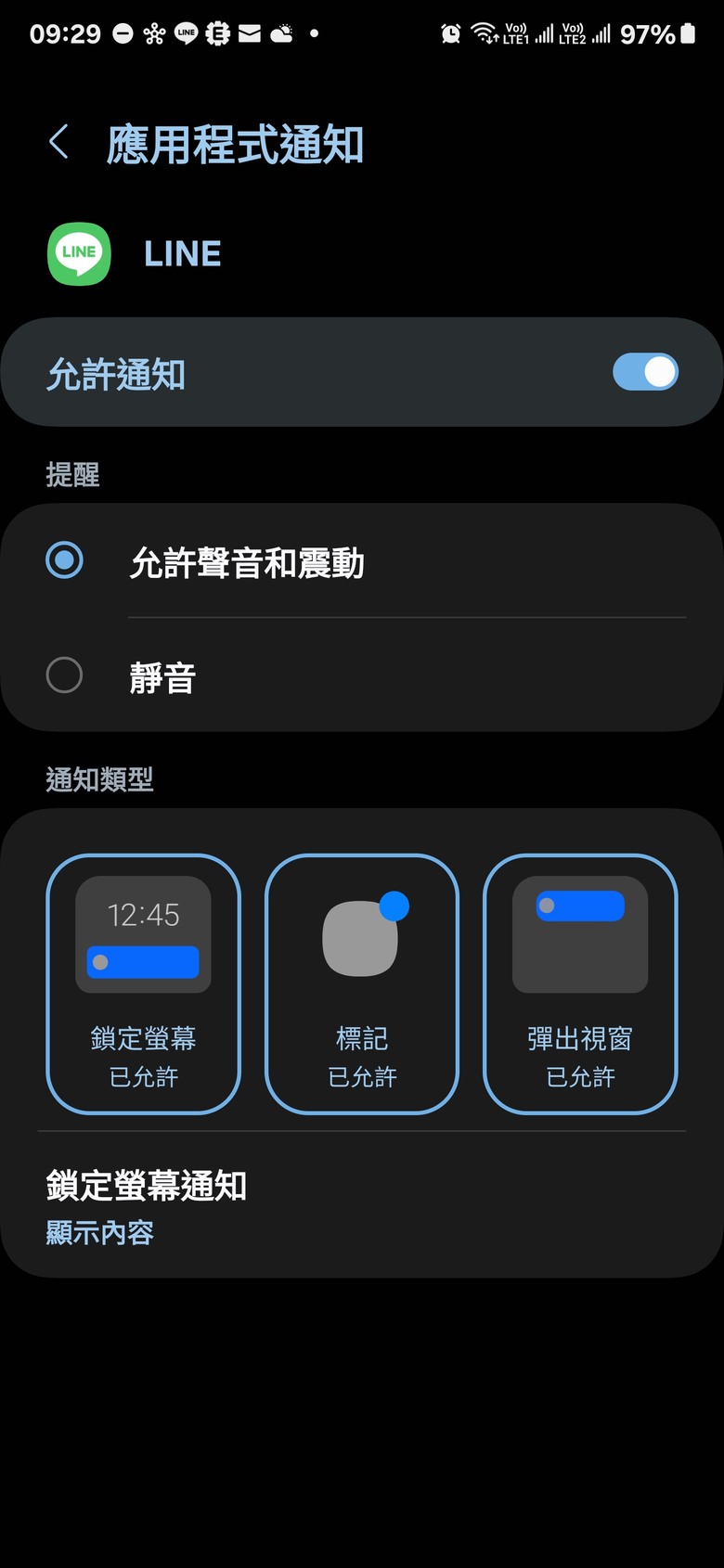Open 鎖定螢幕通知 setting
724x1568 pixels.
click(x=362, y=1206)
